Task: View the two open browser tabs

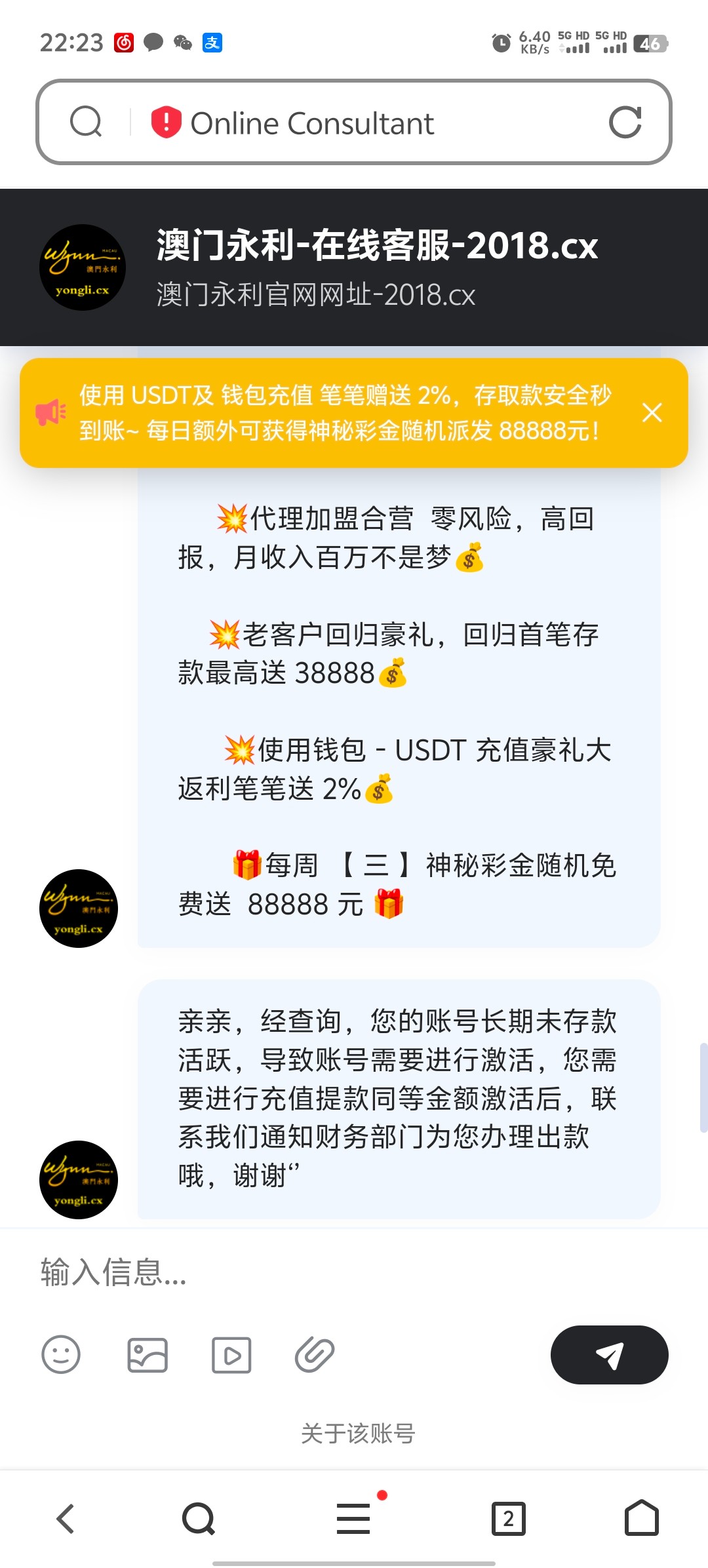Action: pos(508,1518)
